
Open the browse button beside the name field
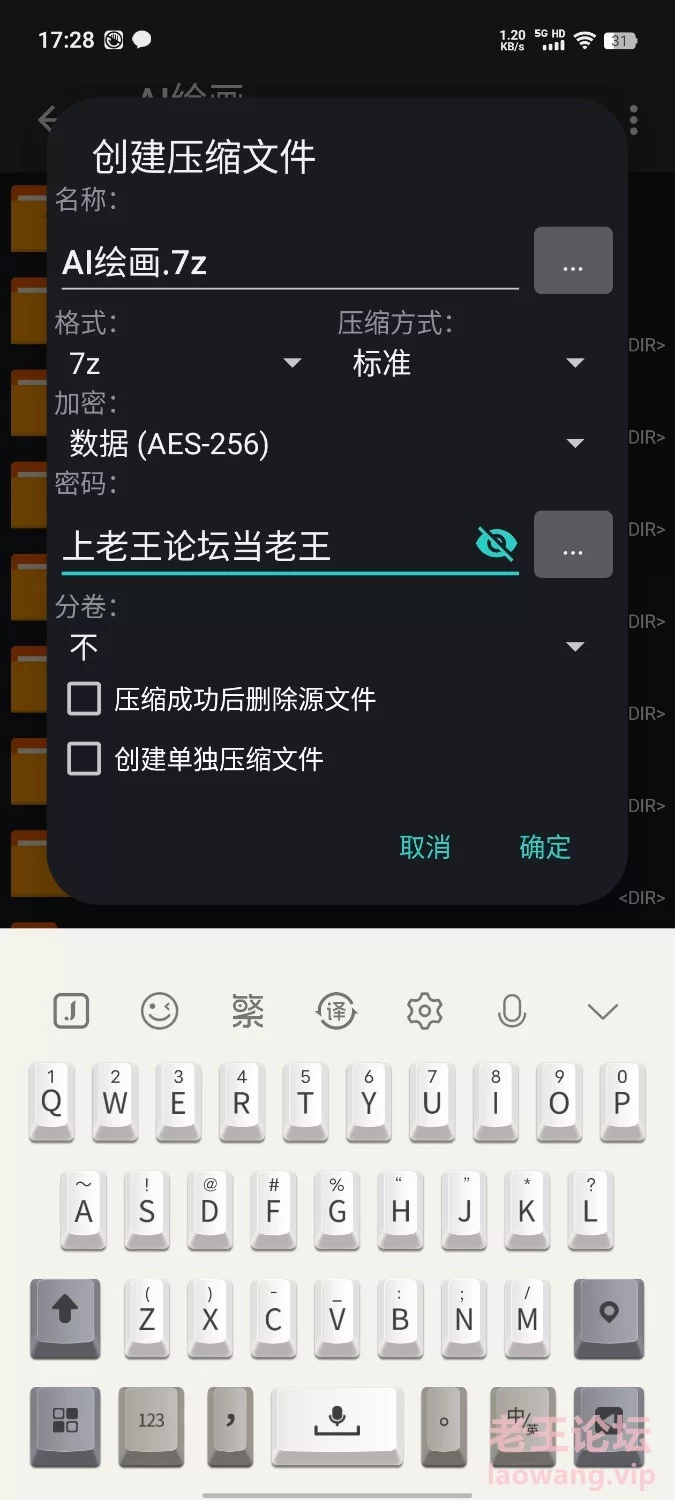click(573, 260)
